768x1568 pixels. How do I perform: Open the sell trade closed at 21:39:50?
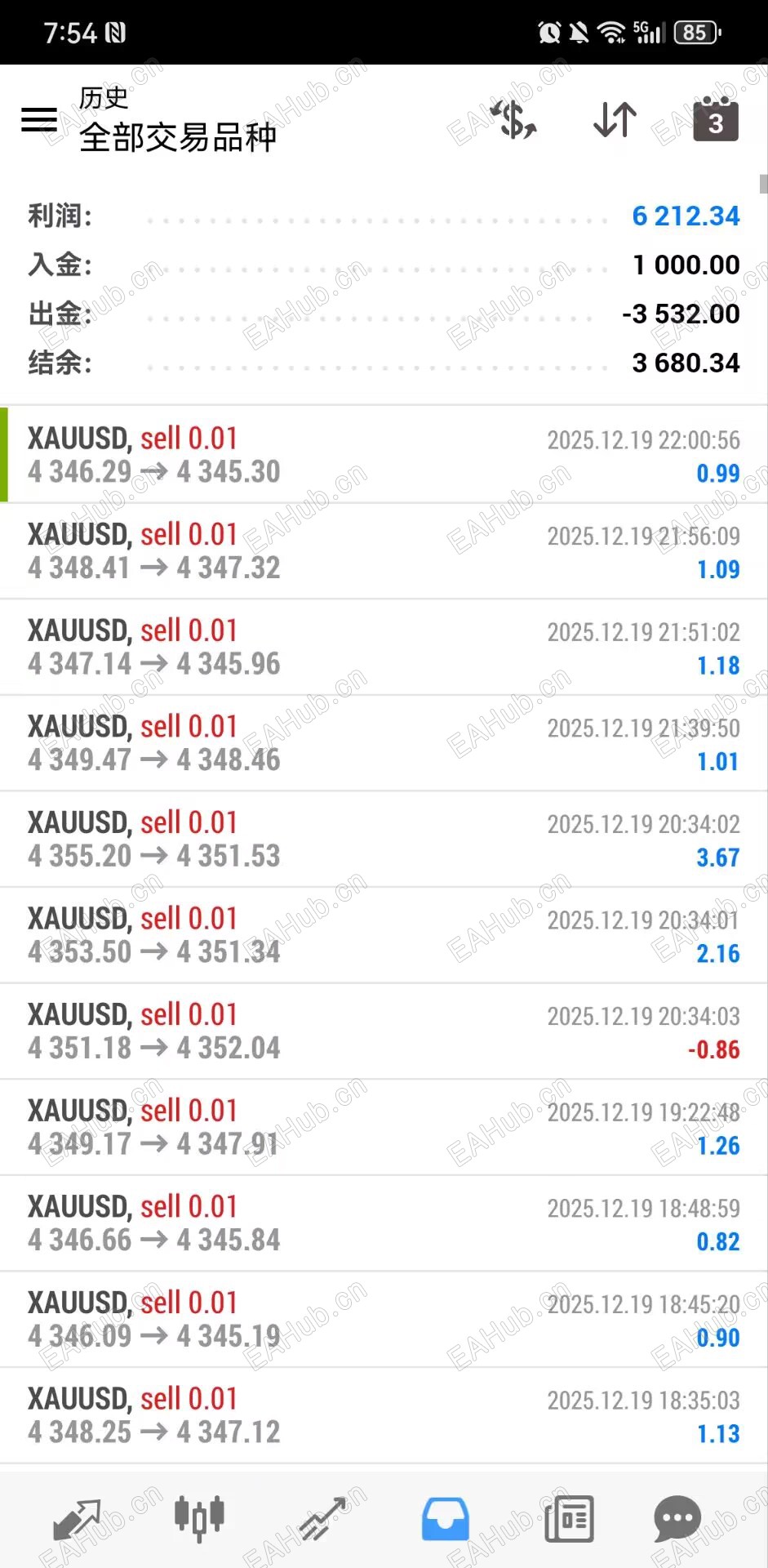point(384,743)
